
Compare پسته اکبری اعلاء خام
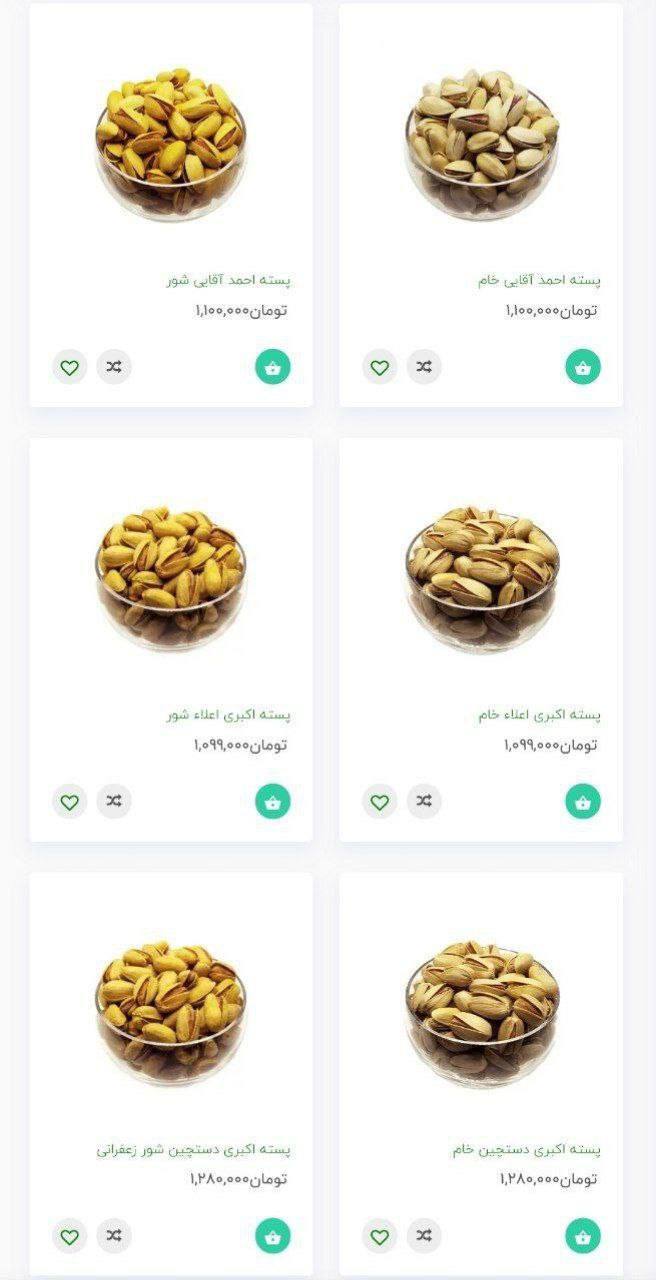point(424,801)
